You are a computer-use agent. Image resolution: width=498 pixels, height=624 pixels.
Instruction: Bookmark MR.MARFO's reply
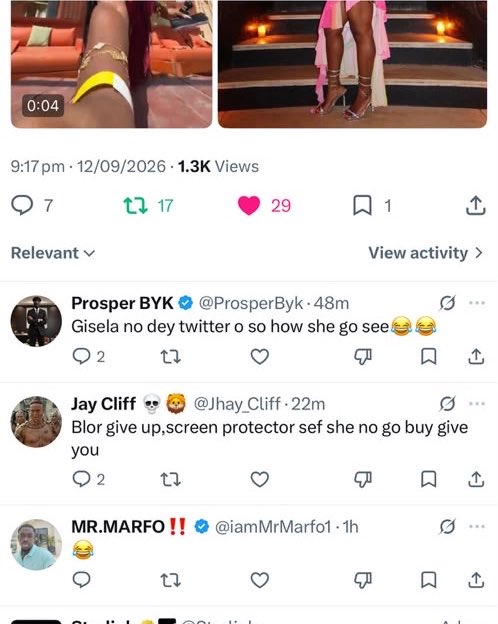(428, 580)
